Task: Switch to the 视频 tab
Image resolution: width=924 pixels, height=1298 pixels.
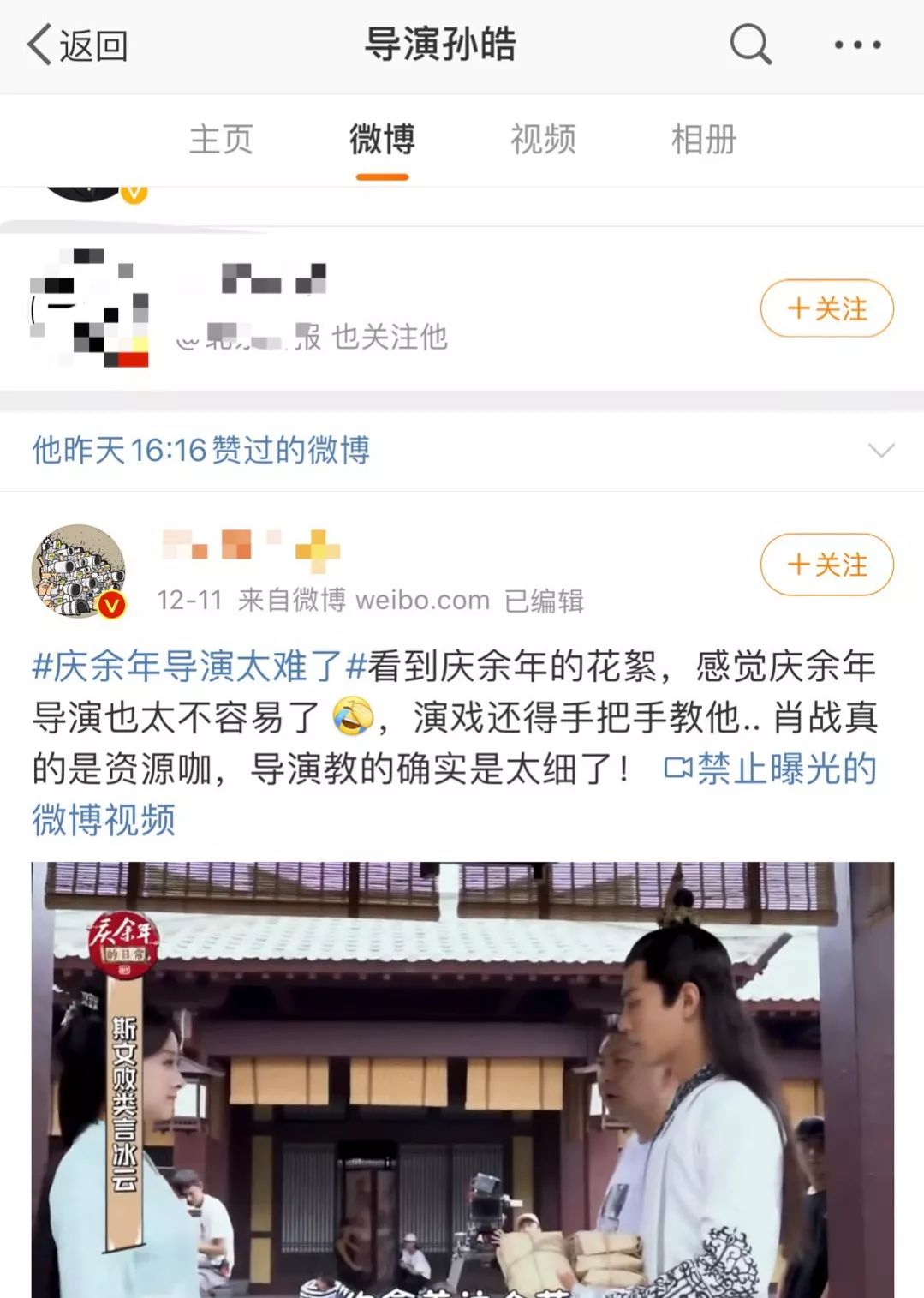Action: click(543, 140)
